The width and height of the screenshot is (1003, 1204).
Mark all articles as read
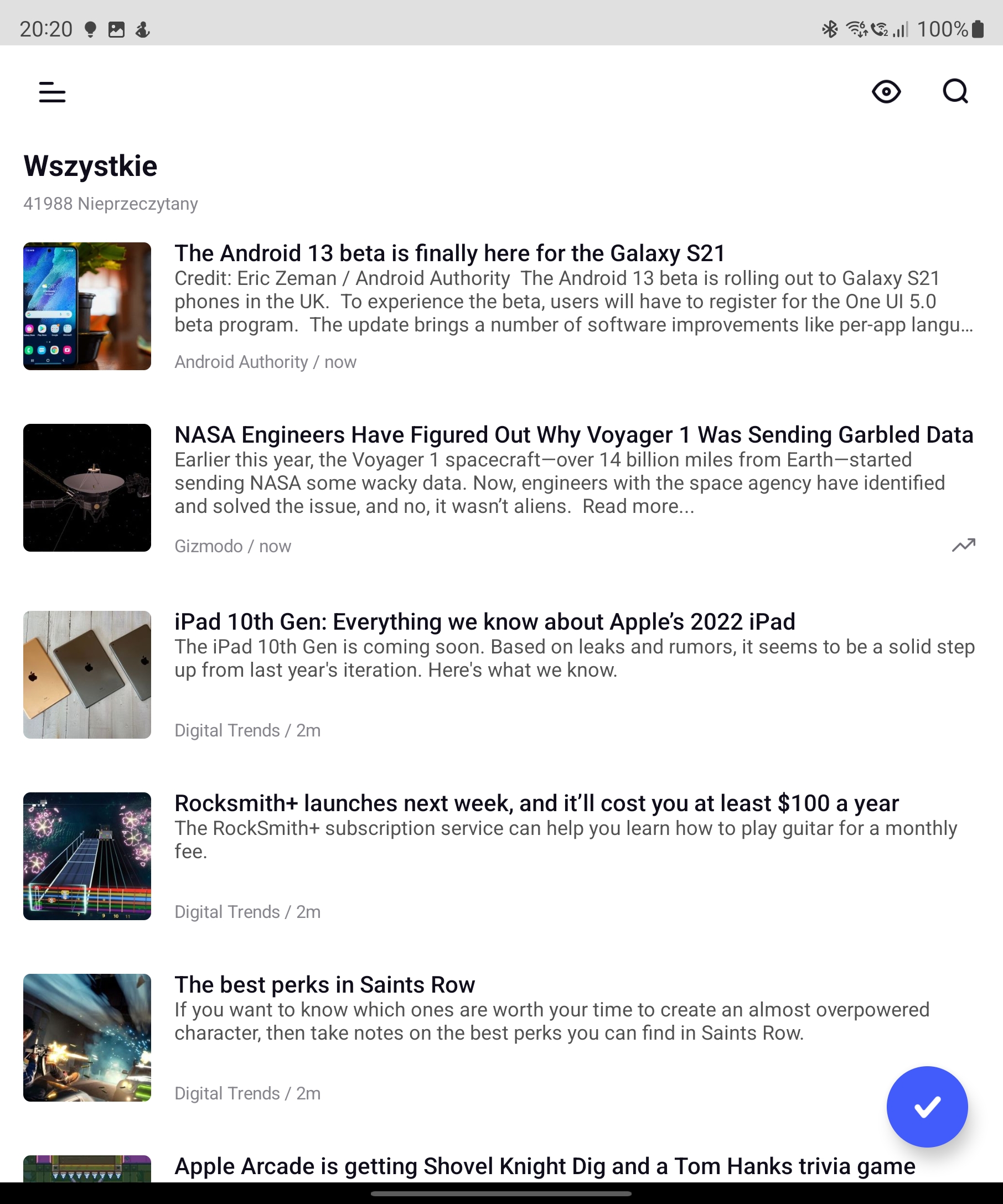[x=927, y=1107]
